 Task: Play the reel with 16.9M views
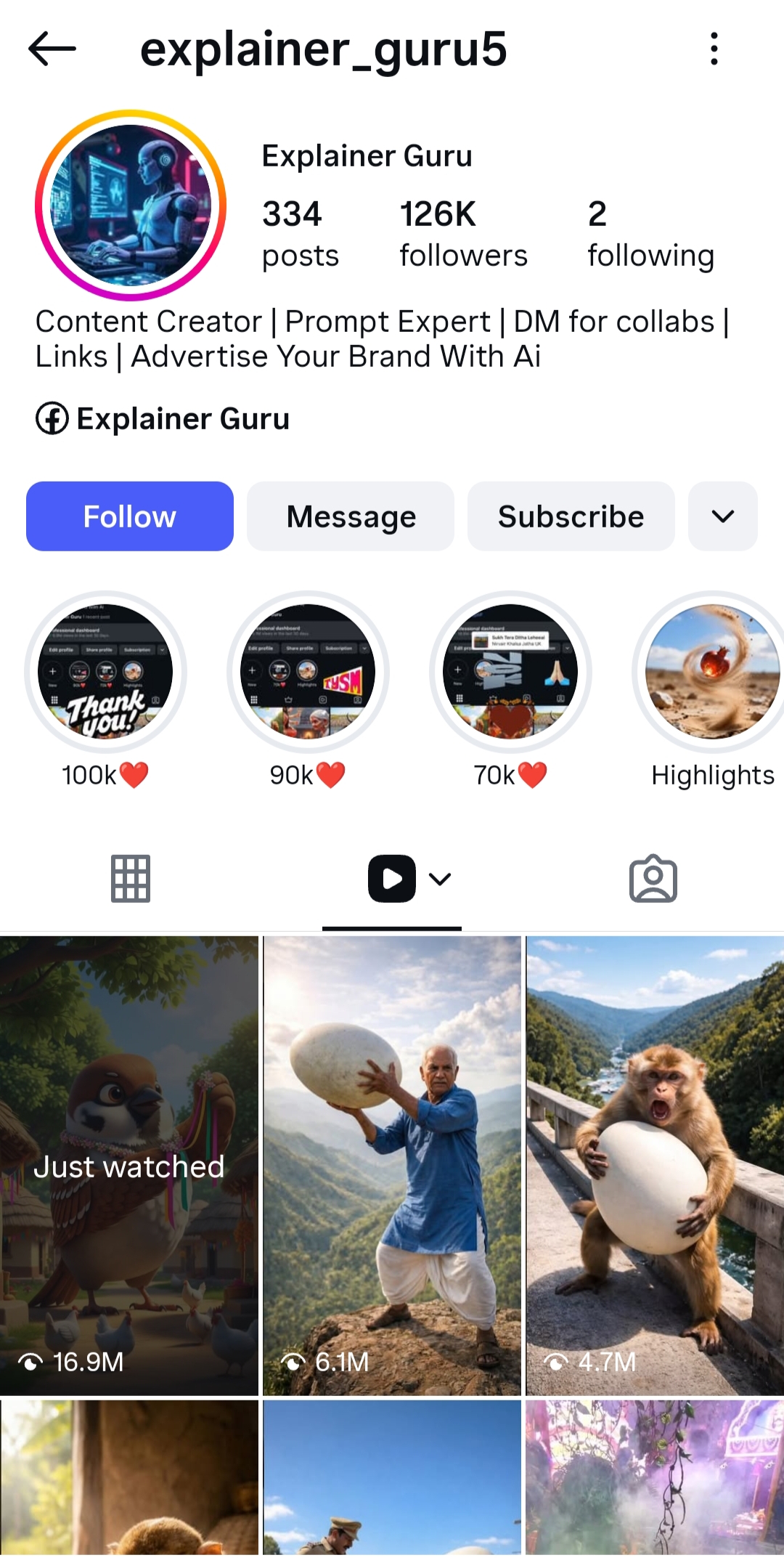click(129, 1165)
